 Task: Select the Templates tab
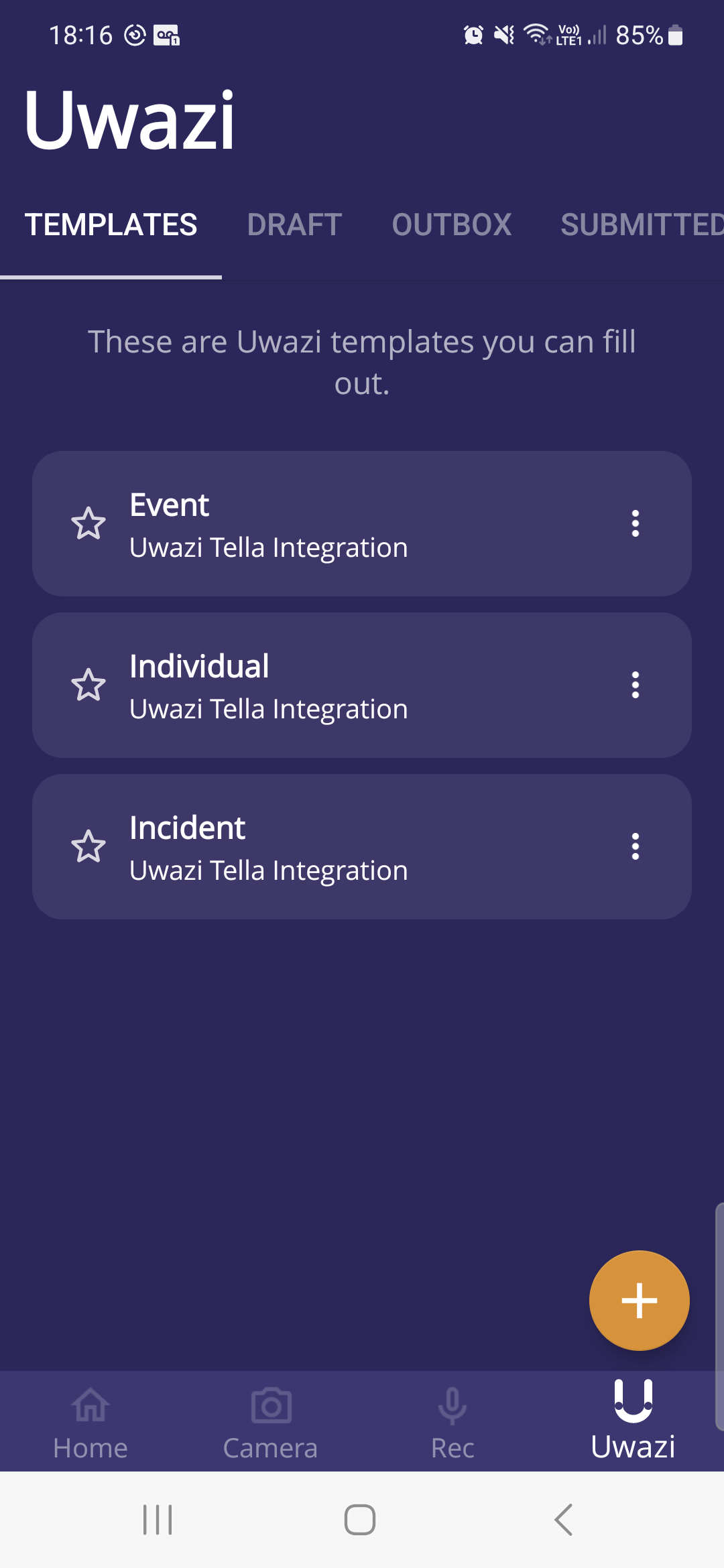[111, 225]
